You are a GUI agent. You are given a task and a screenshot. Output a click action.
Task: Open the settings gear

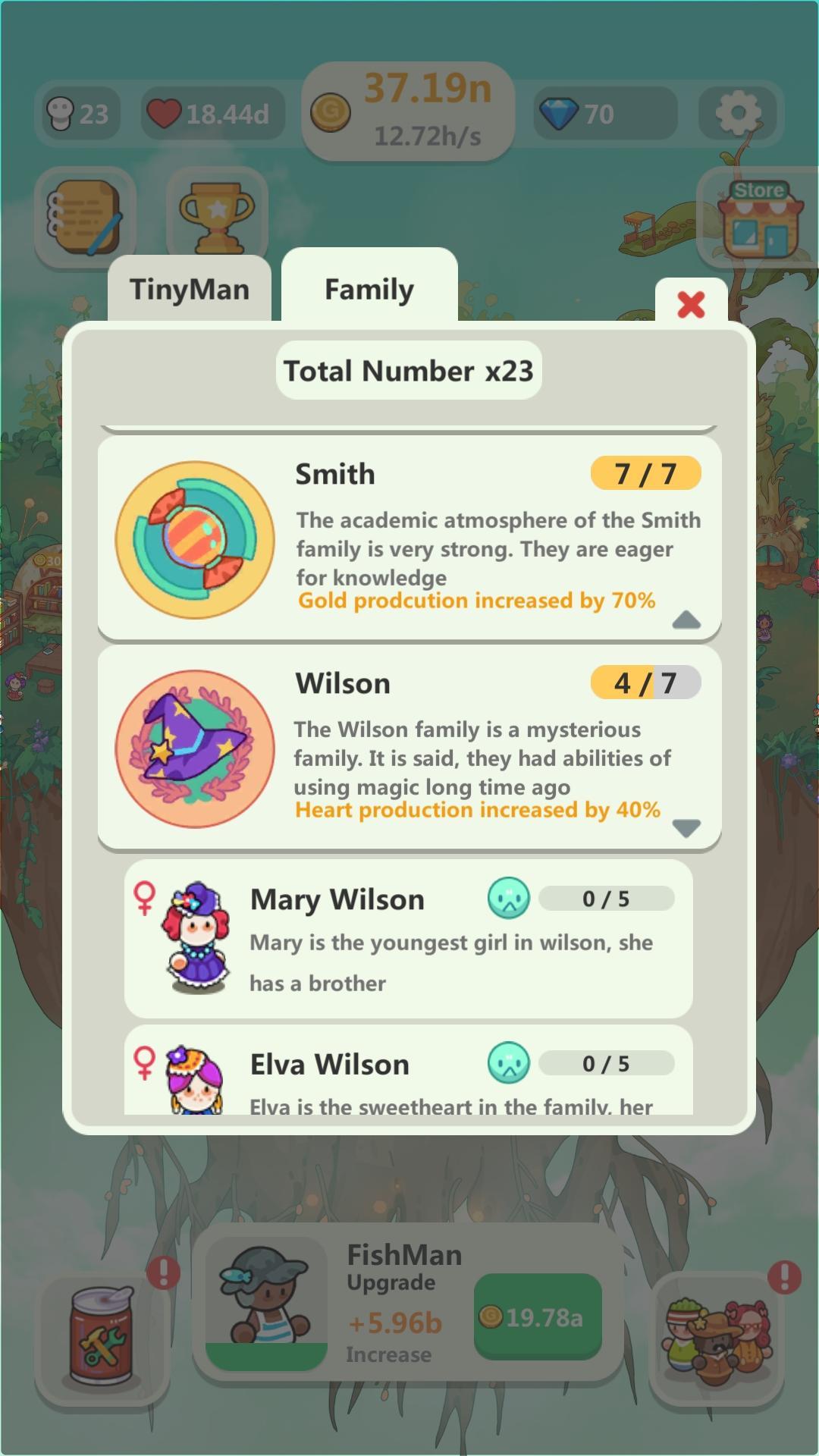[738, 114]
